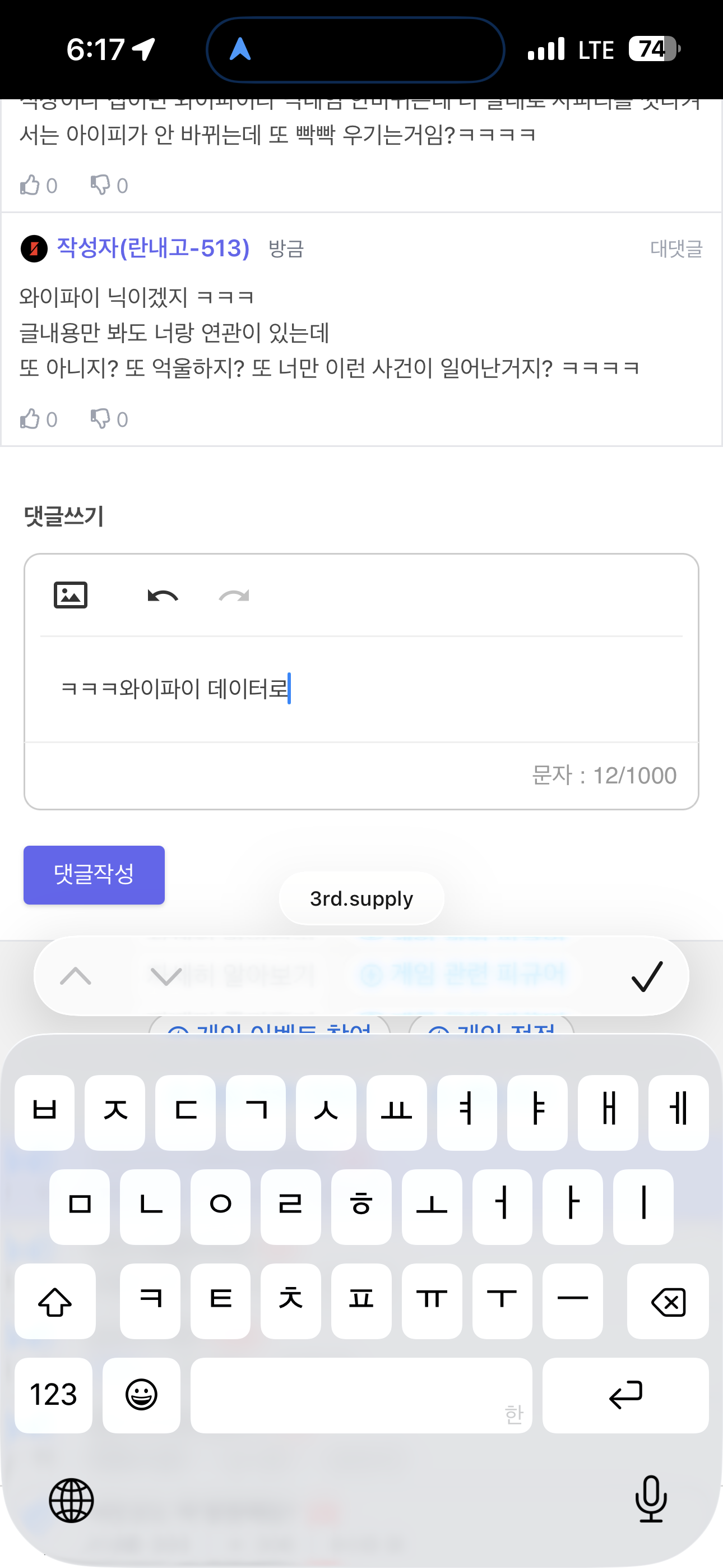Dislike the comment by 작성자(란내고-513)

click(x=100, y=419)
